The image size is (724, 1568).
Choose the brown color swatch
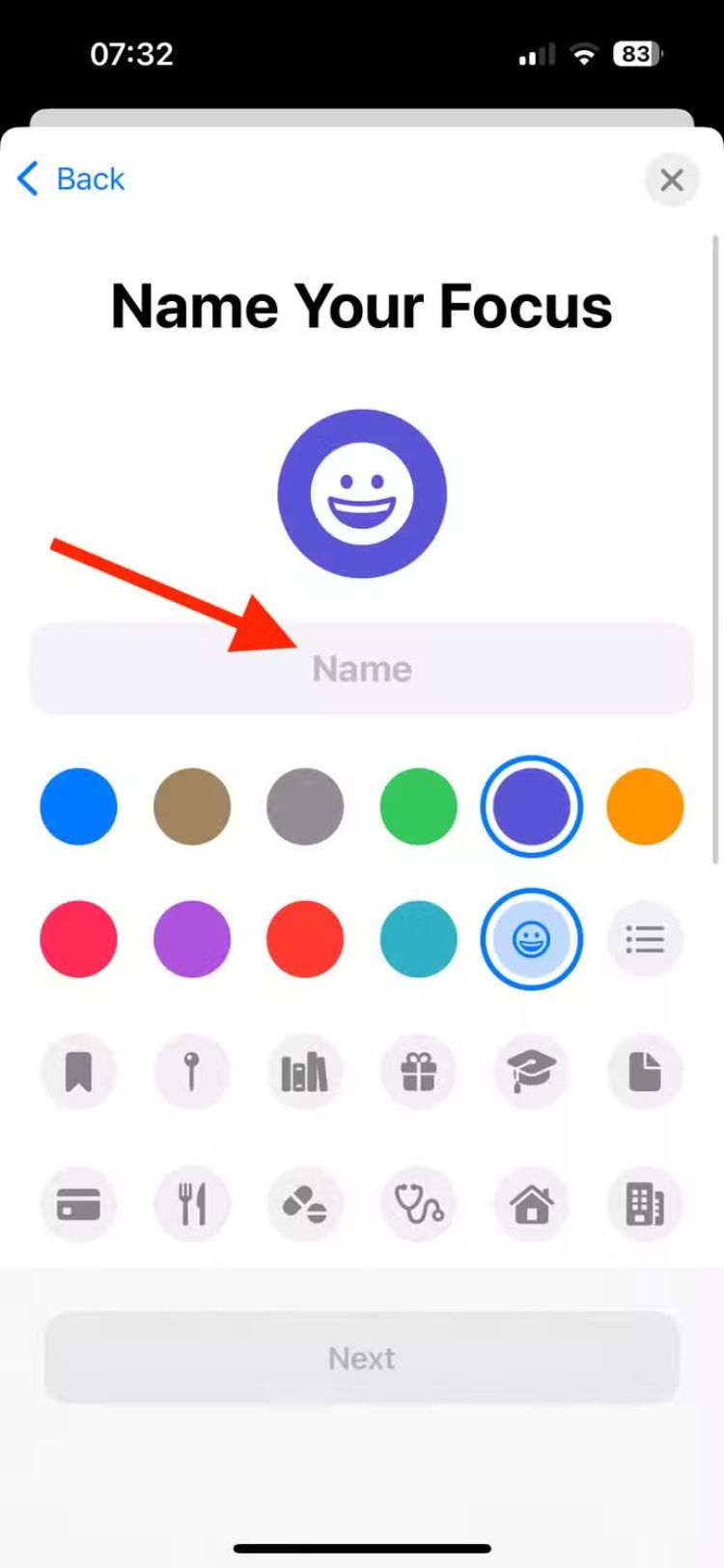pos(192,807)
